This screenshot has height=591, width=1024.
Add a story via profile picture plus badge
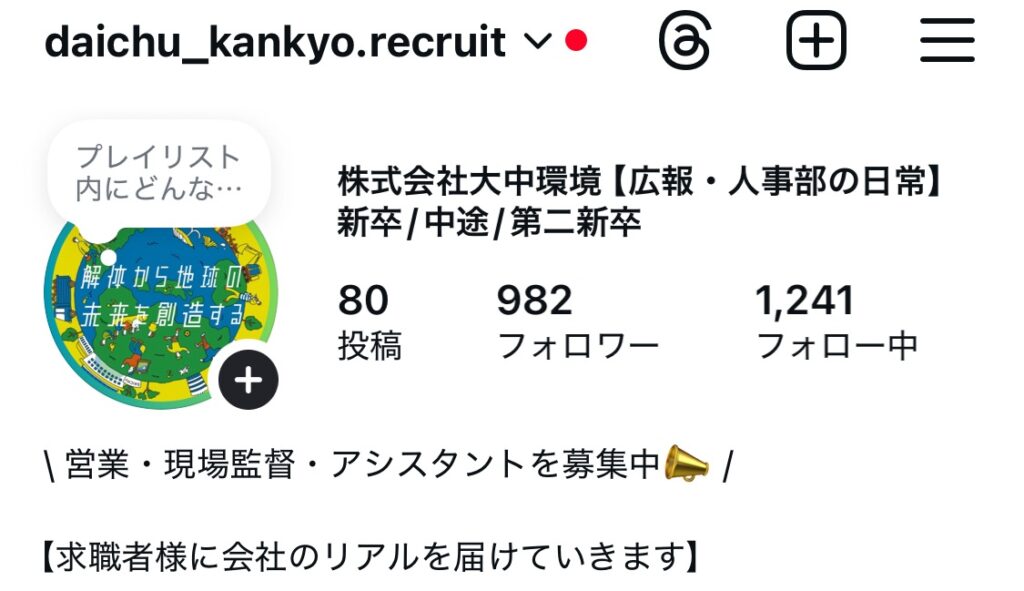click(x=248, y=380)
